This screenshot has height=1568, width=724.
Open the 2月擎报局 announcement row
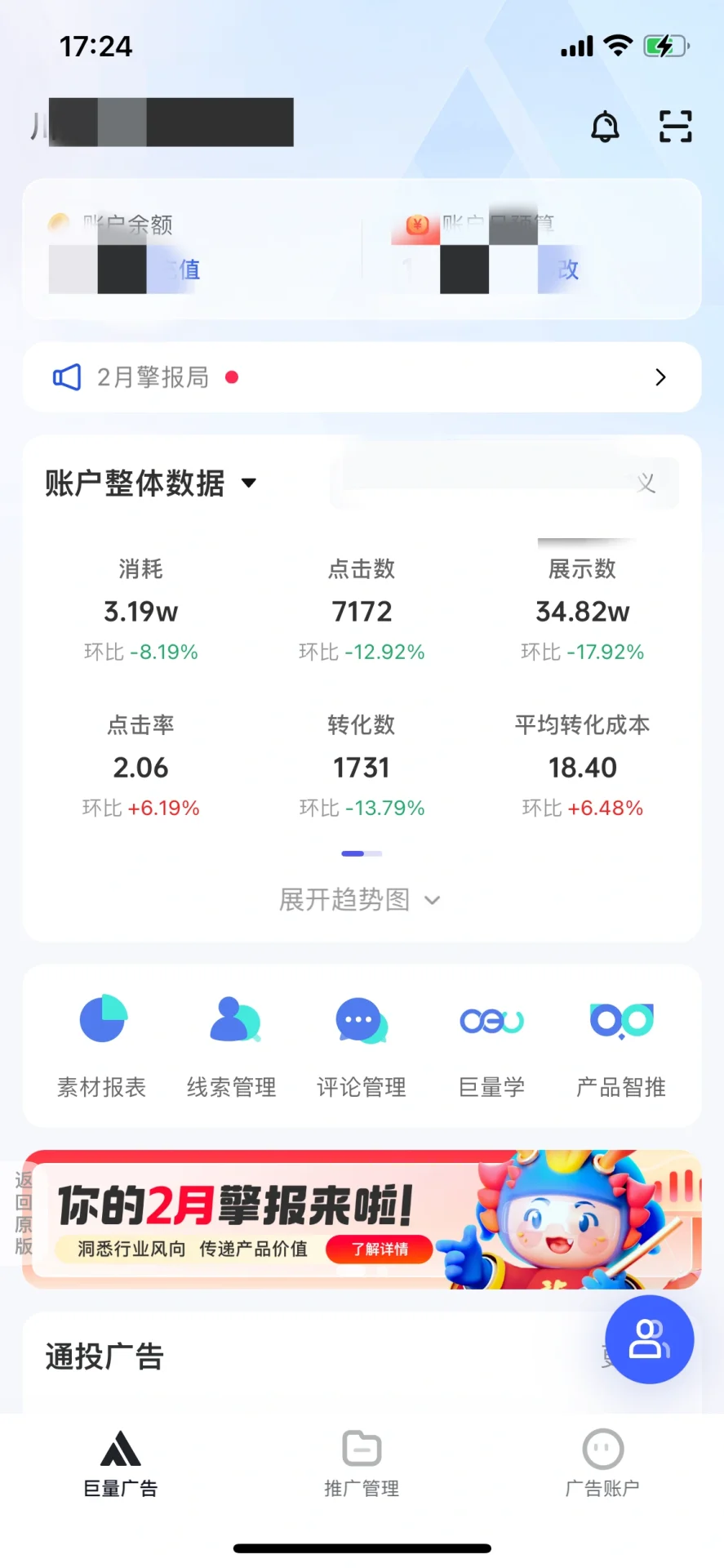(x=362, y=377)
